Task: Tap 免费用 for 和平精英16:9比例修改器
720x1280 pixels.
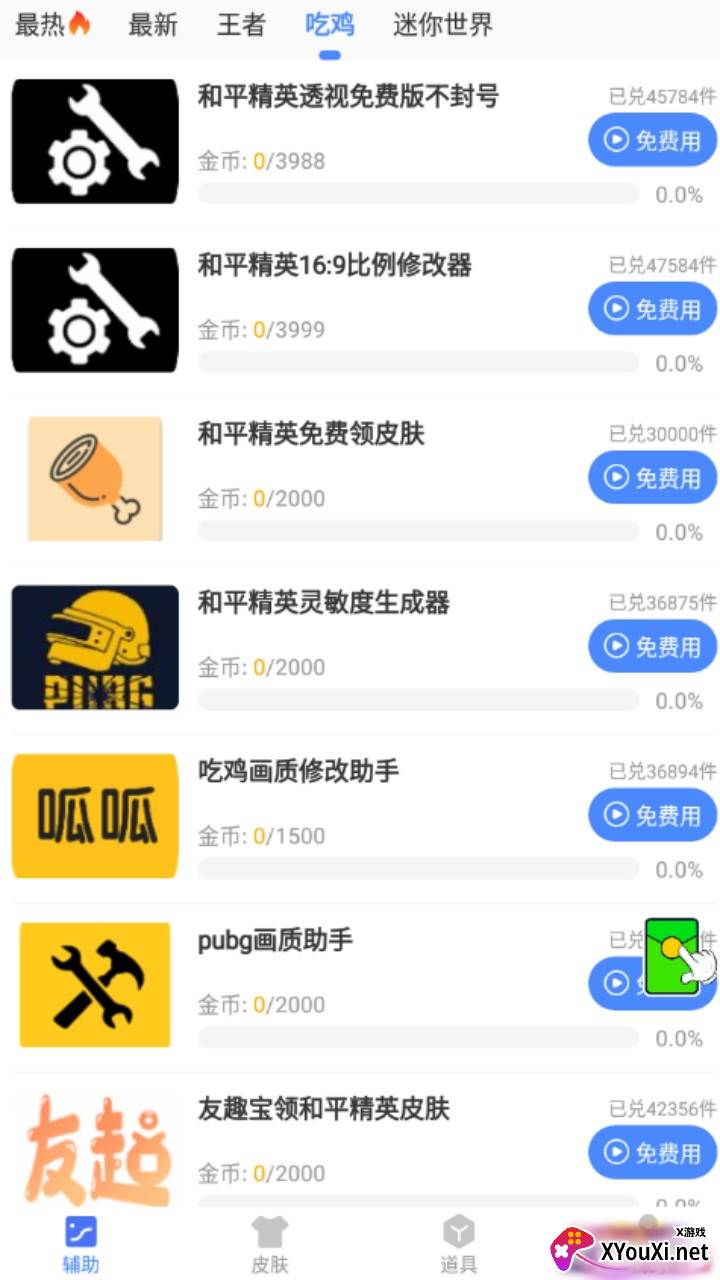Action: tap(652, 308)
